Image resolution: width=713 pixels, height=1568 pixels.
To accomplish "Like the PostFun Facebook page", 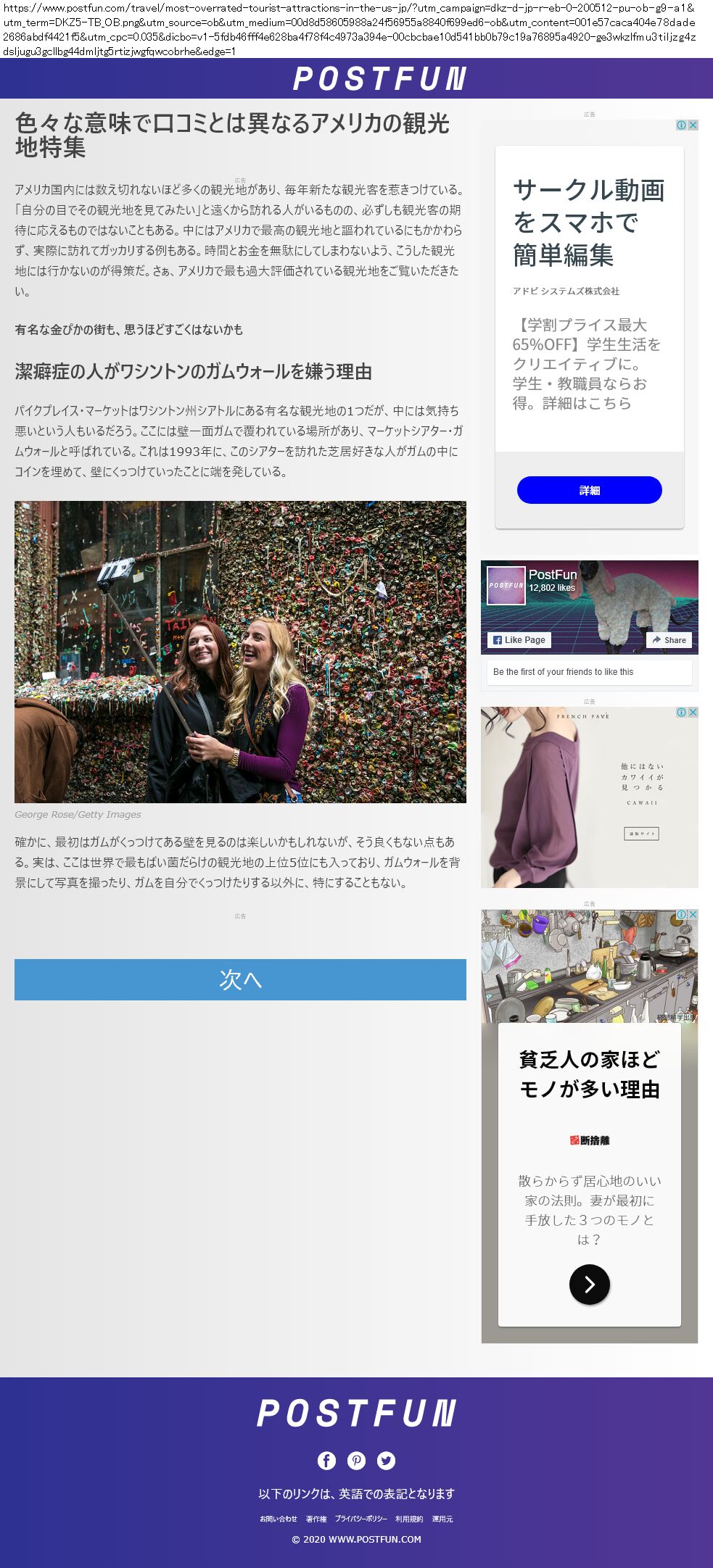I will 519,640.
